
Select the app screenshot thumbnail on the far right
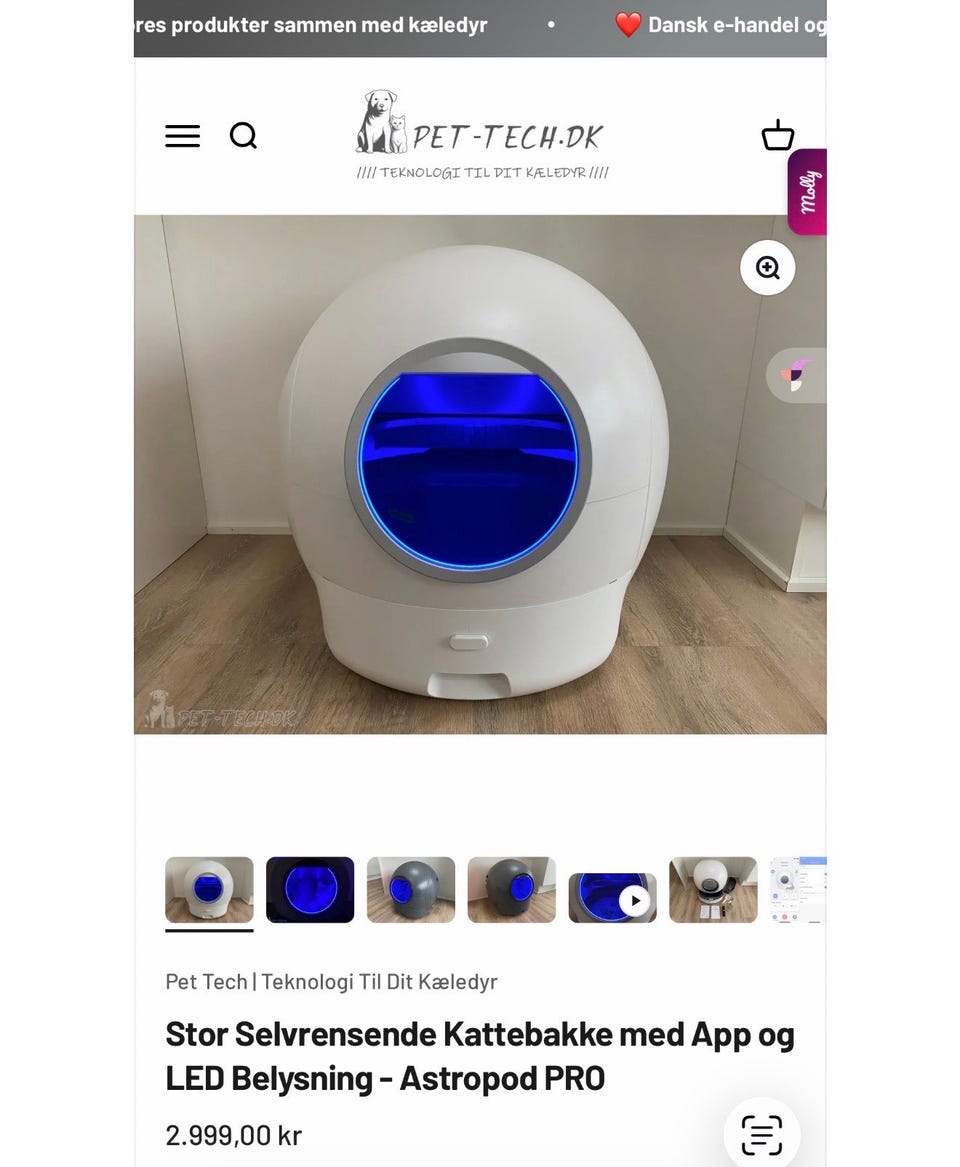point(800,888)
